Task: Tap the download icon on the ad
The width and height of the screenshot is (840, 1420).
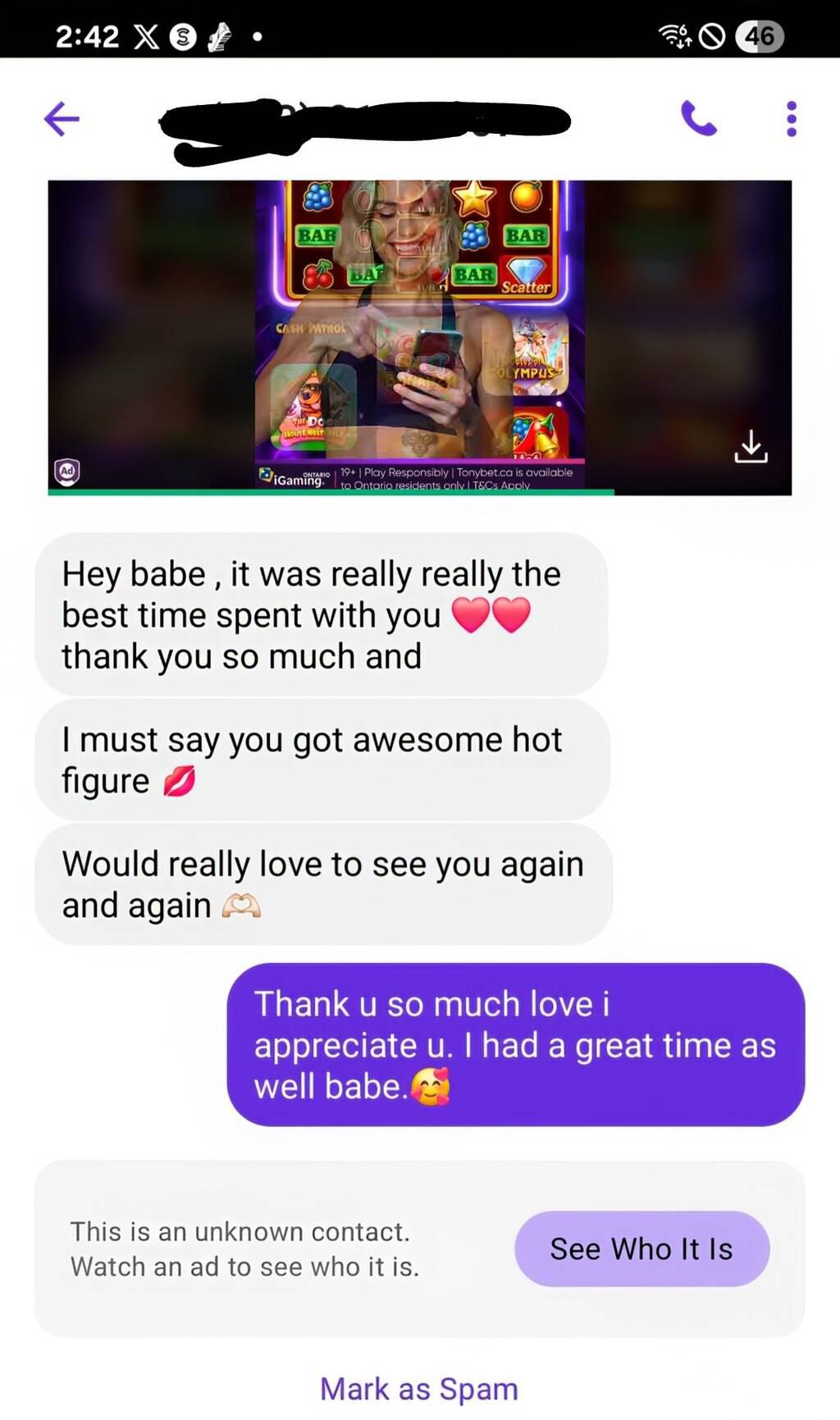Action: 751,447
